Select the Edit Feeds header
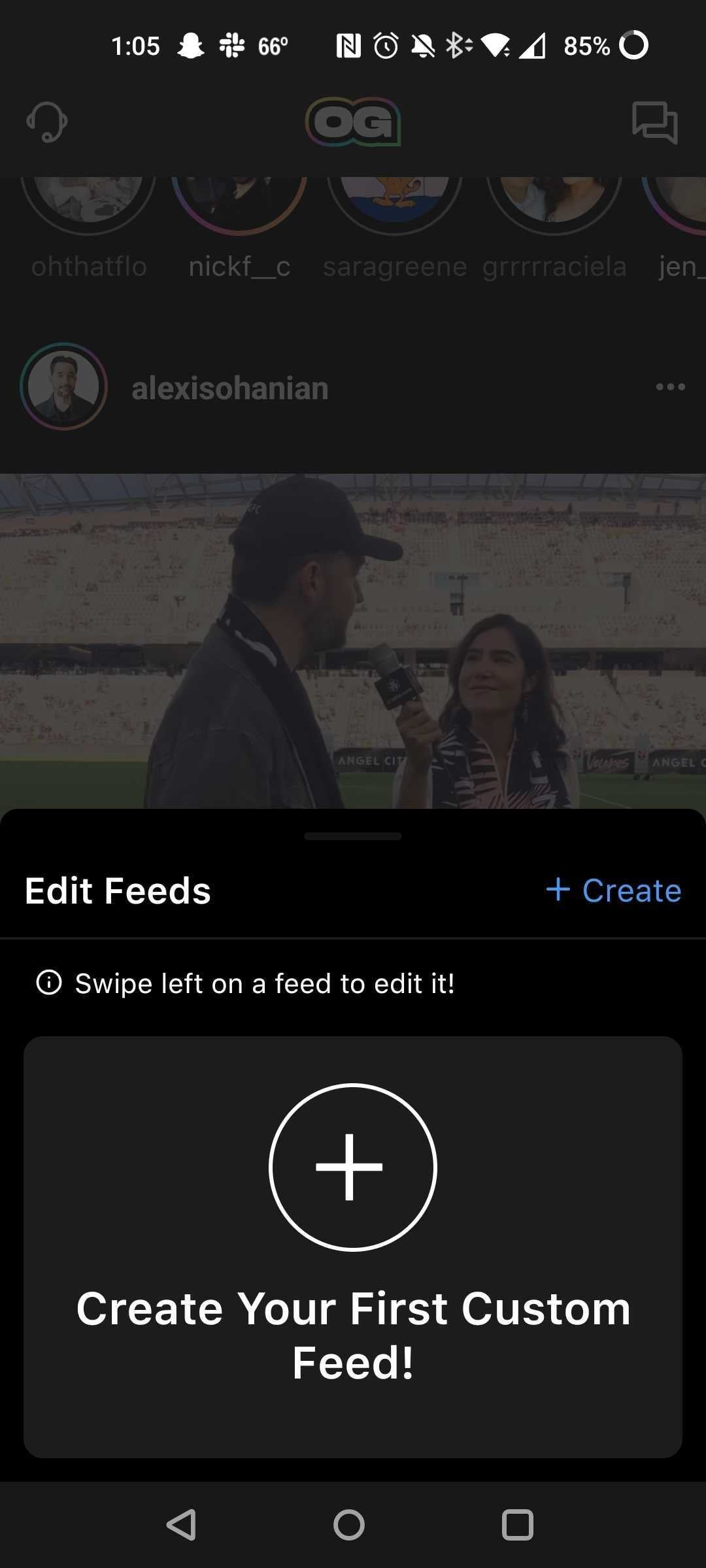706x1568 pixels. [118, 890]
